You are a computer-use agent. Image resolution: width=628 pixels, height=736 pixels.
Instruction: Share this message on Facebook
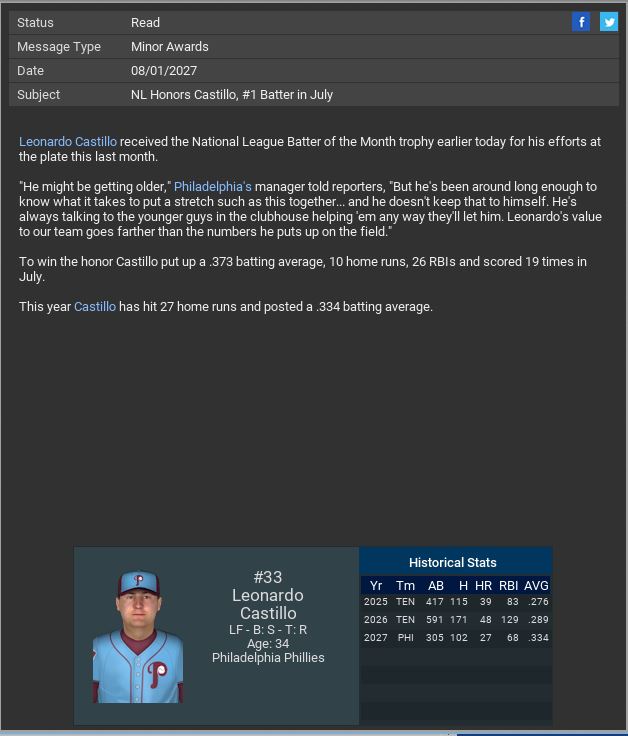pos(581,22)
